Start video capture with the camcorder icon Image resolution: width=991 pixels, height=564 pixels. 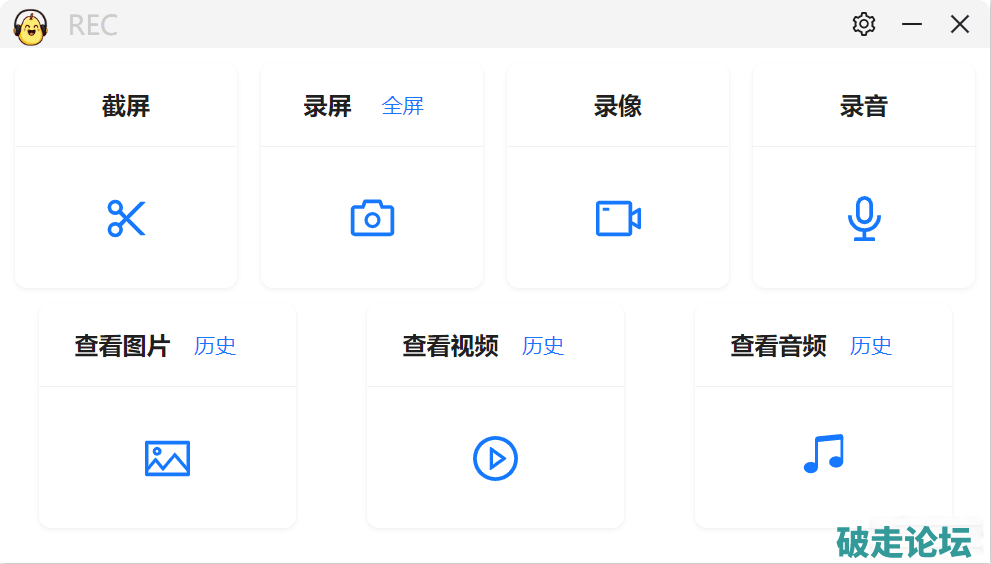coord(618,218)
